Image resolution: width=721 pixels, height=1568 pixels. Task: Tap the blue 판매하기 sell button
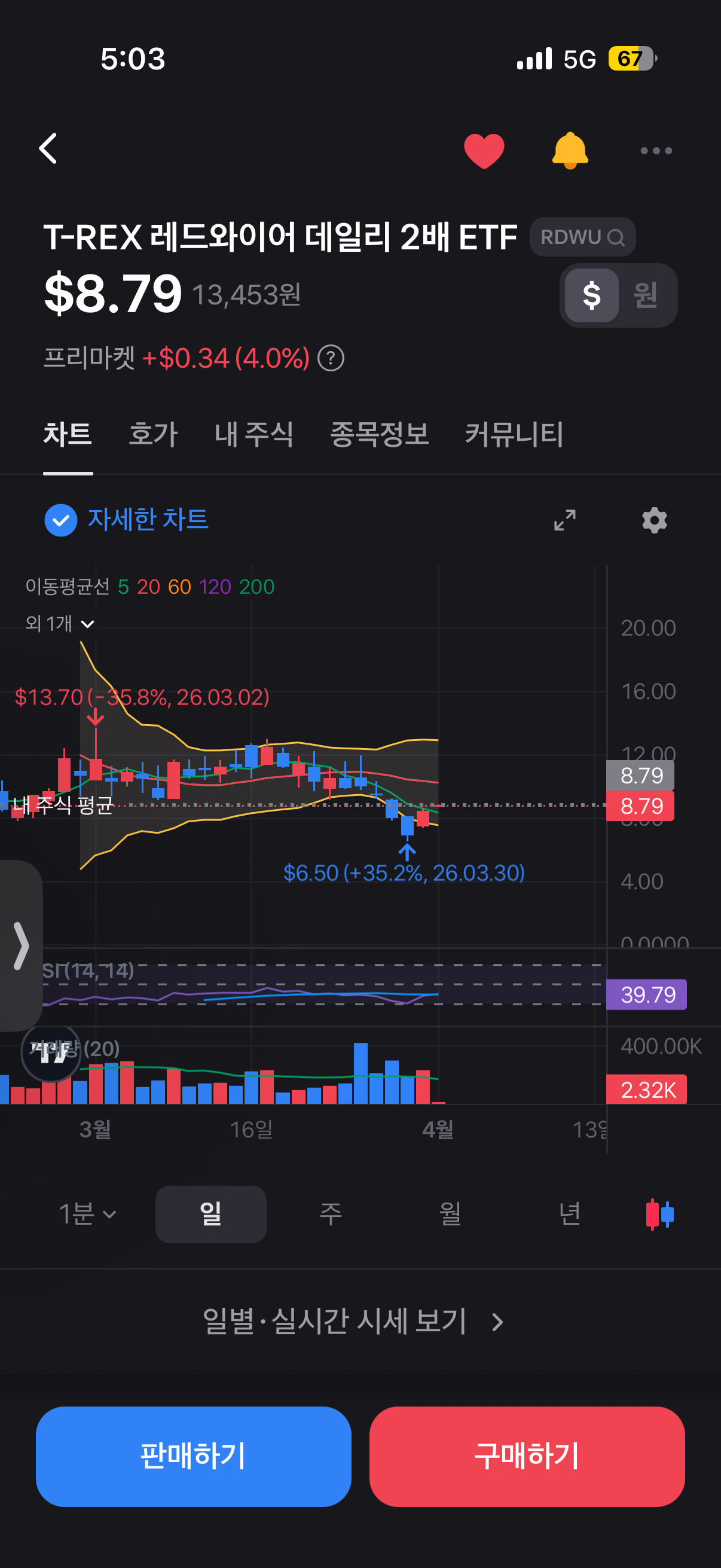(194, 1456)
